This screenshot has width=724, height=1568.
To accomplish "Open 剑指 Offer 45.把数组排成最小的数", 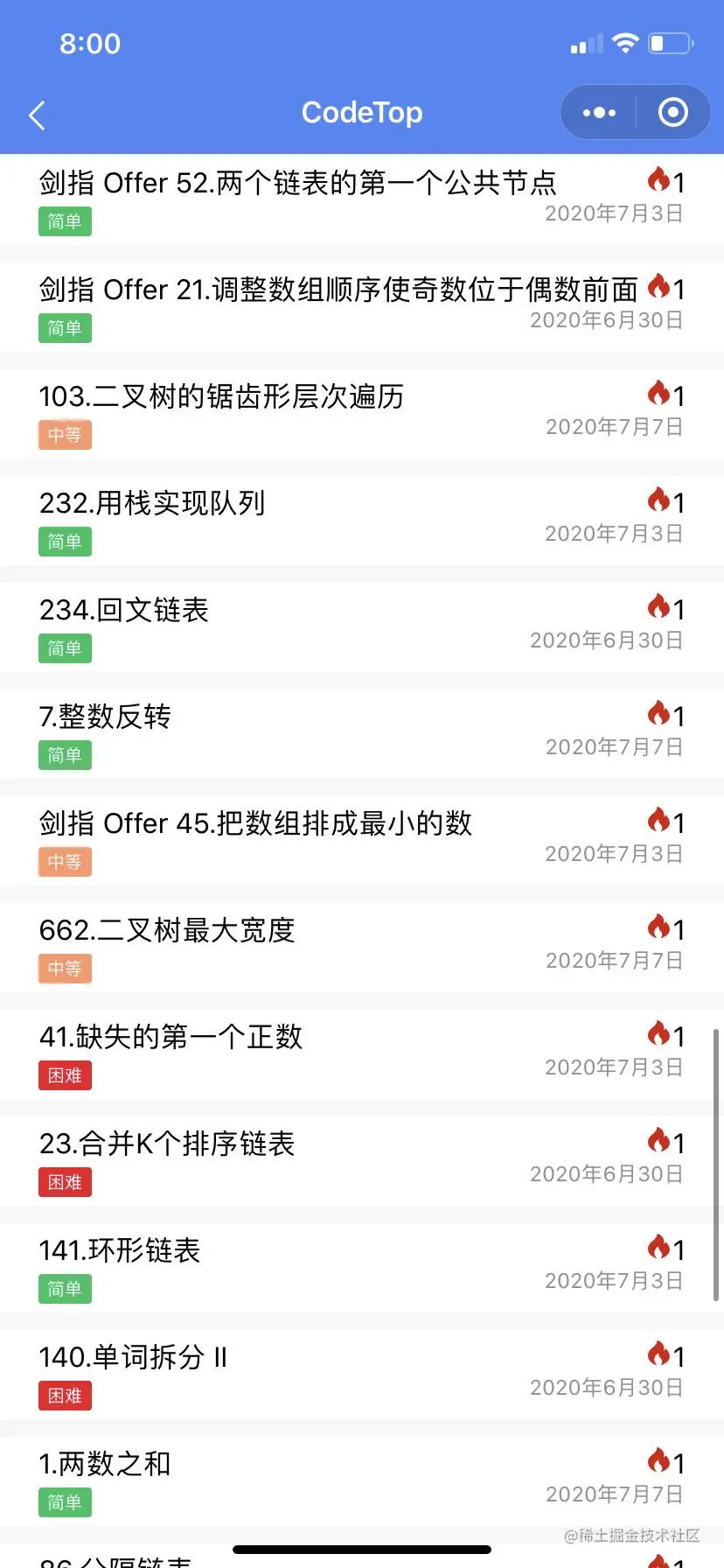I will tap(255, 823).
